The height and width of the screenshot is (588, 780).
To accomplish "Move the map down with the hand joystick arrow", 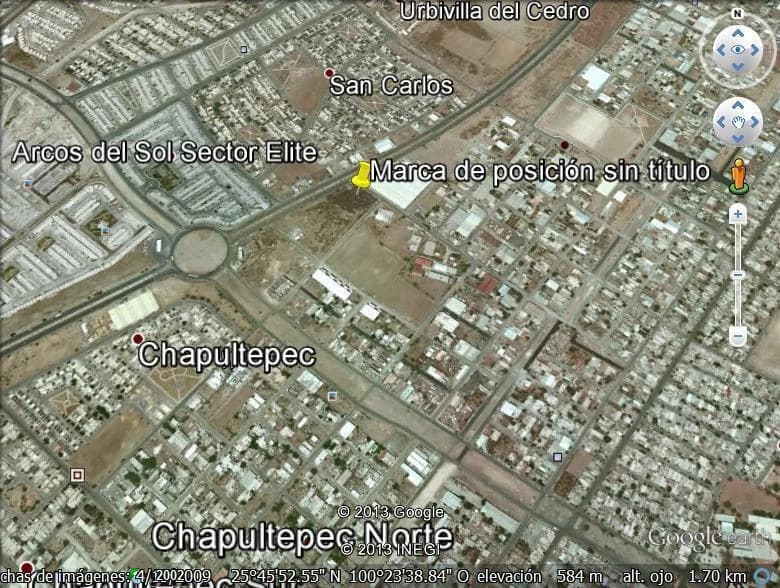I will 738,138.
